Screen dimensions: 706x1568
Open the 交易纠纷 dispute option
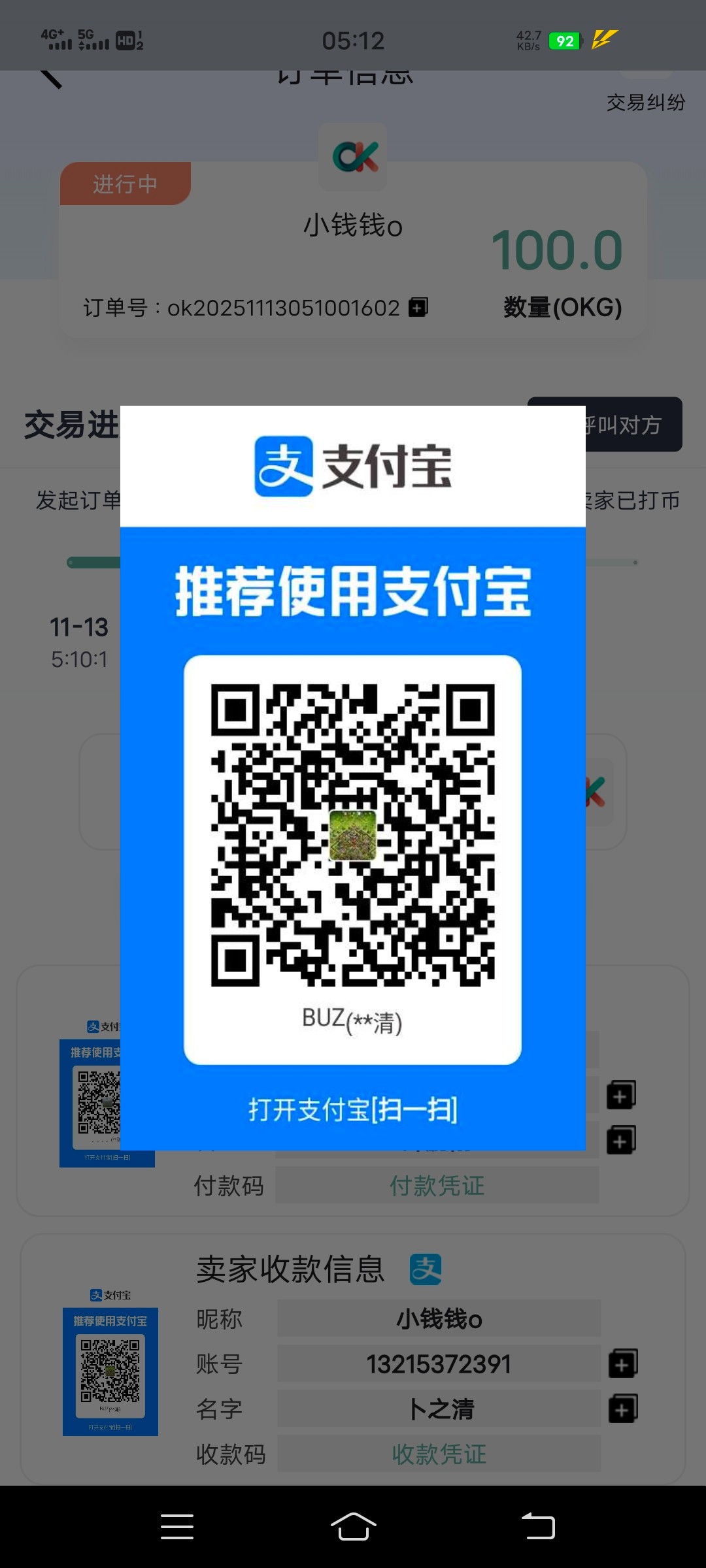click(645, 103)
